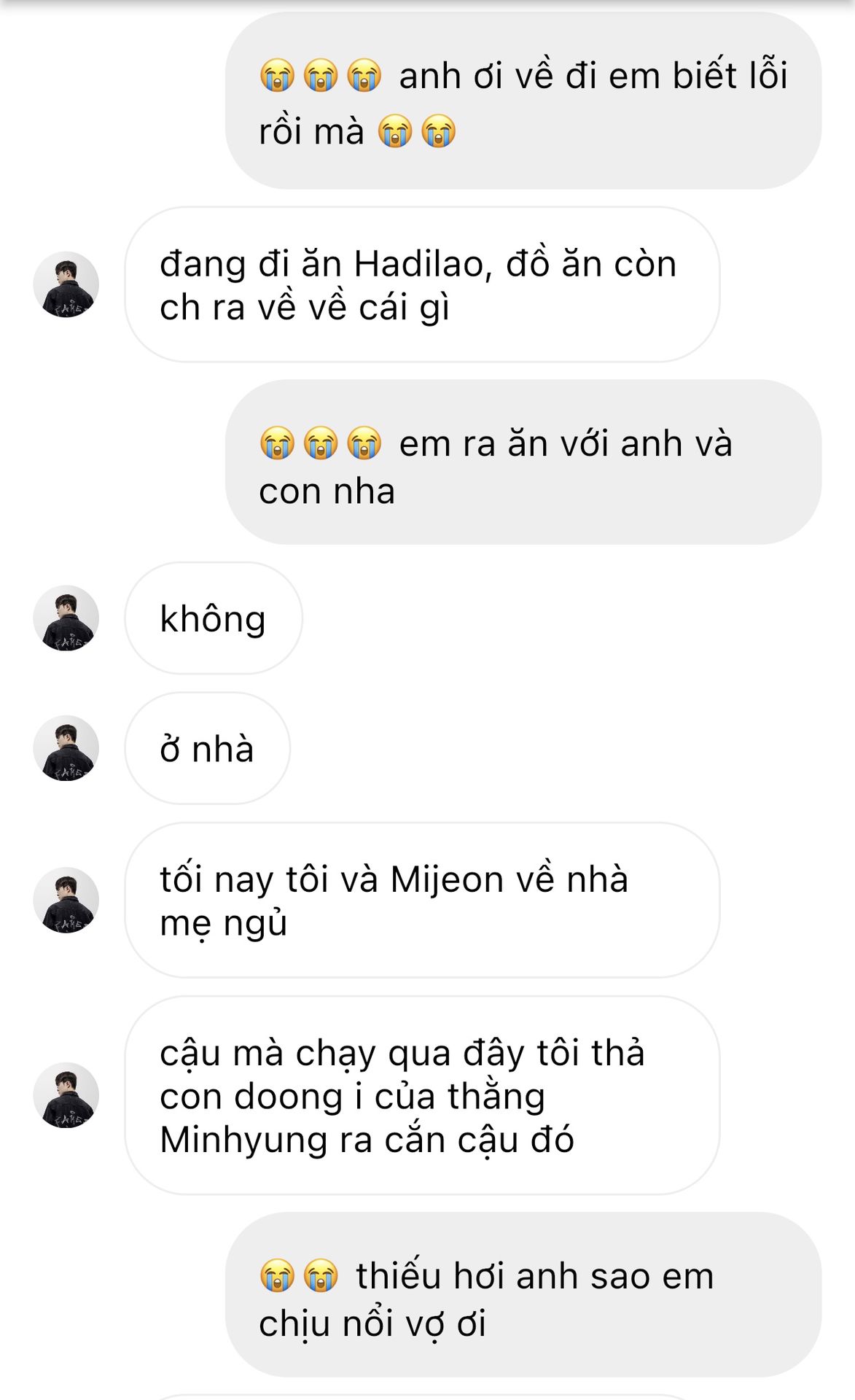The width and height of the screenshot is (855, 1400).
Task: Open sender's avatar beside the Hadilao message
Action: 66,284
